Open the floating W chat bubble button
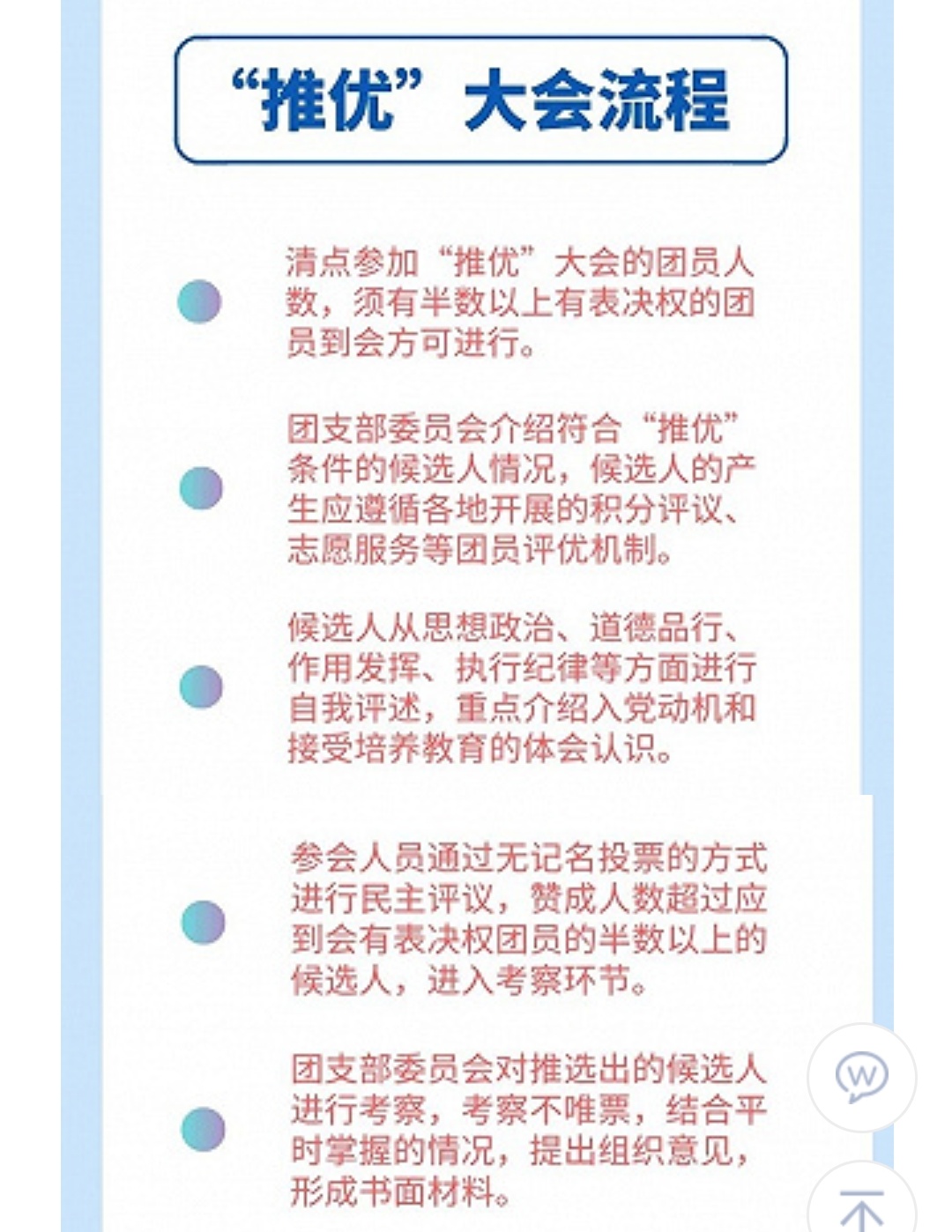 [861, 1077]
